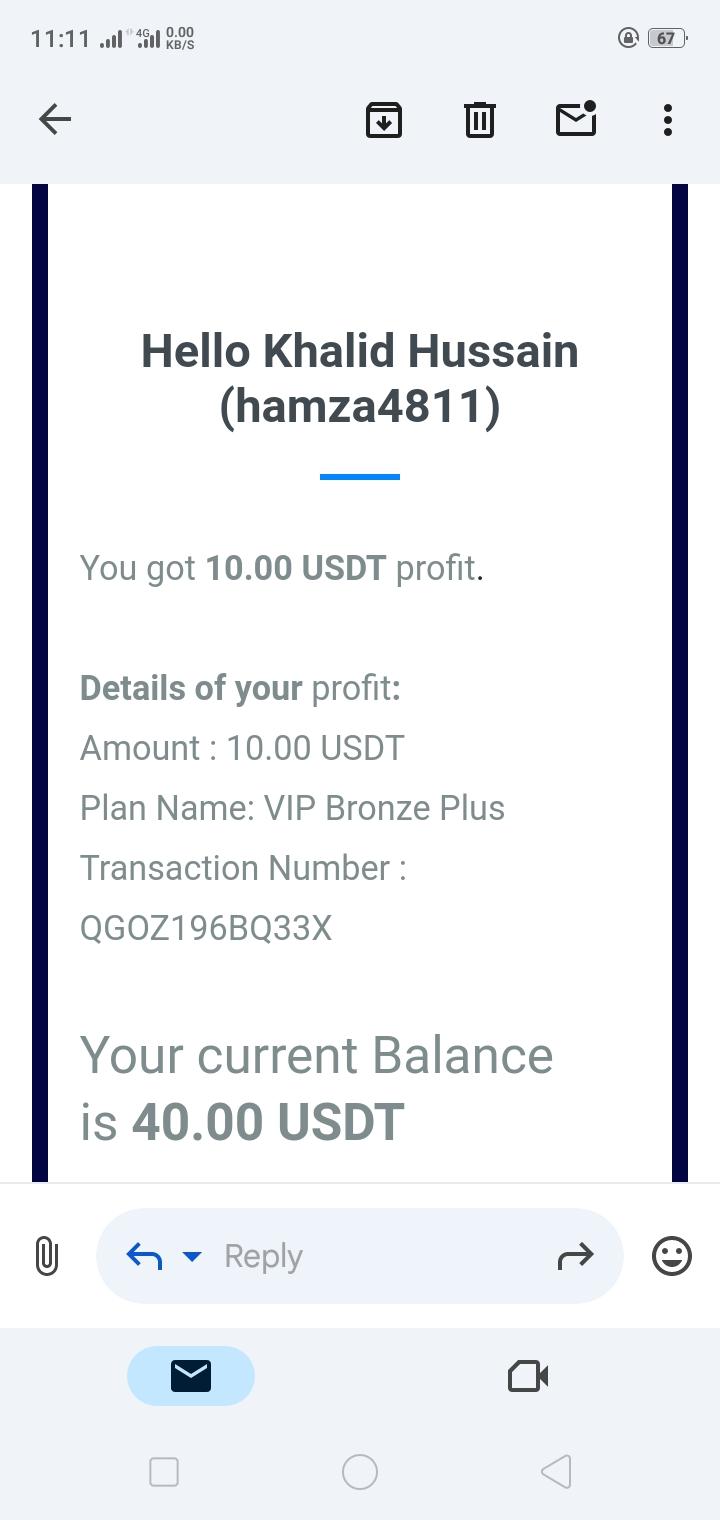Attach a file to the reply
Viewport: 720px width, 1520px height.
(x=47, y=1256)
